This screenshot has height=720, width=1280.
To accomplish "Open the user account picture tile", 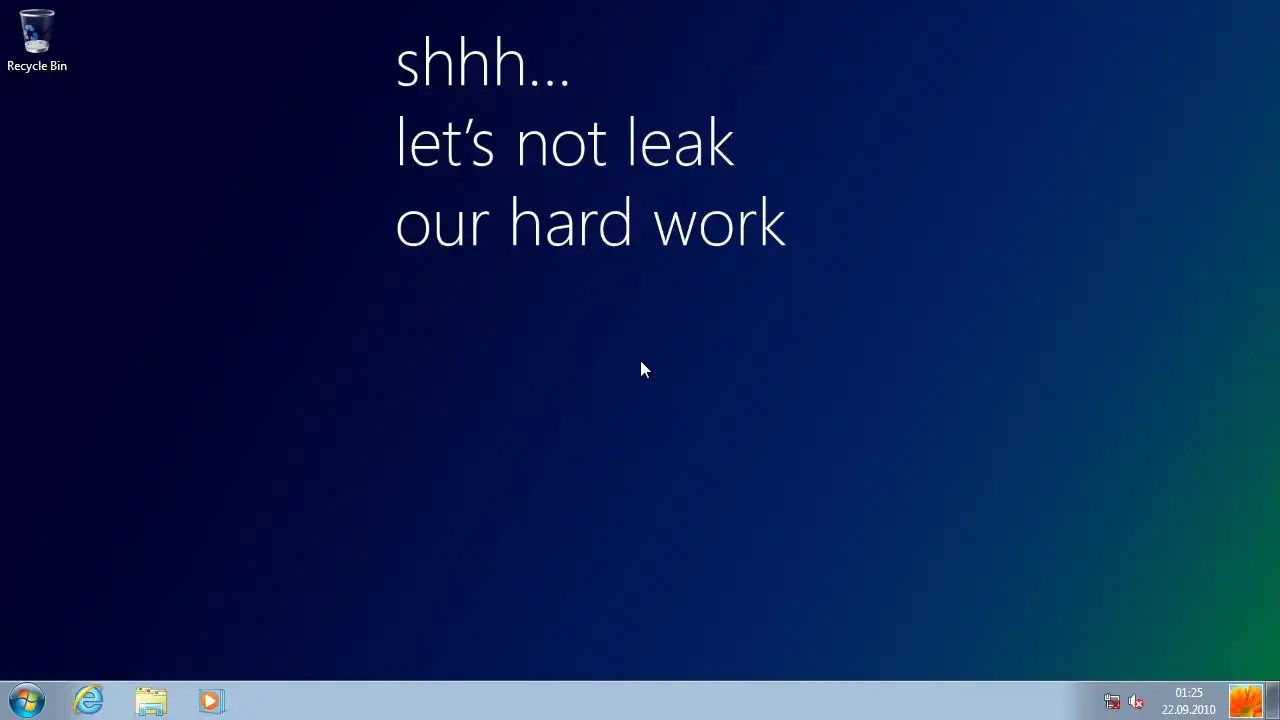I will coord(1245,701).
